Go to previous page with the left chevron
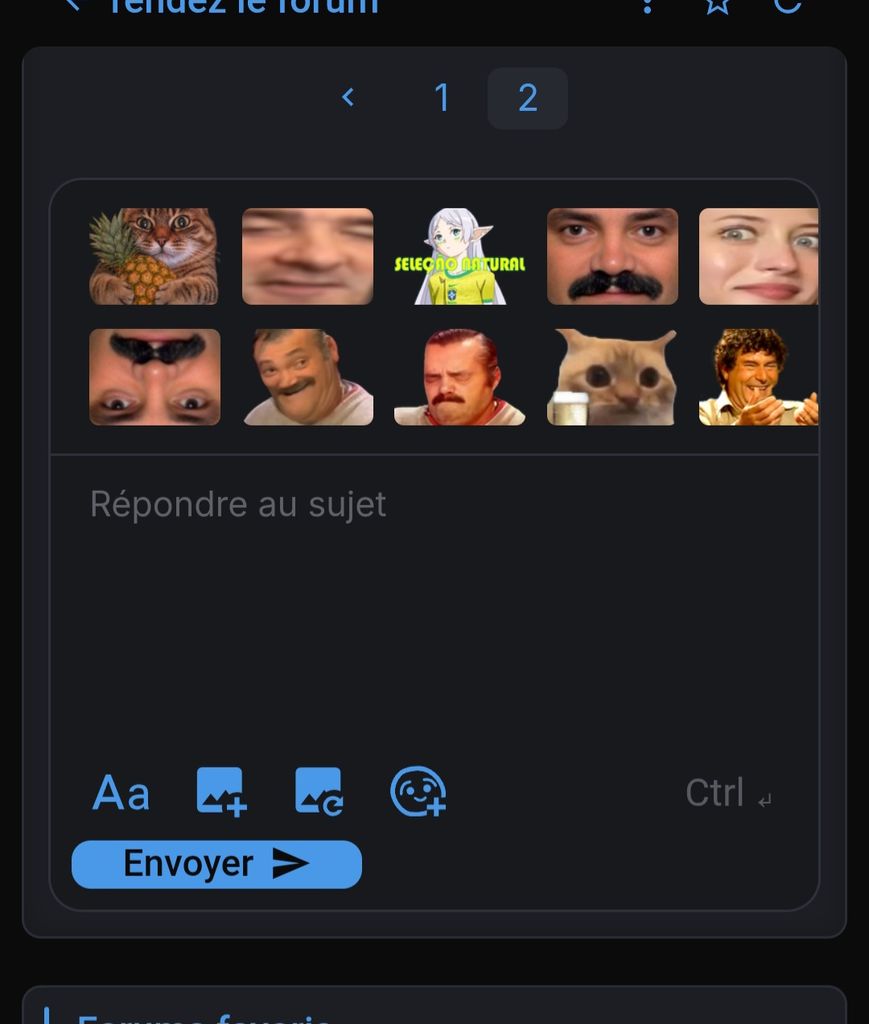 348,98
